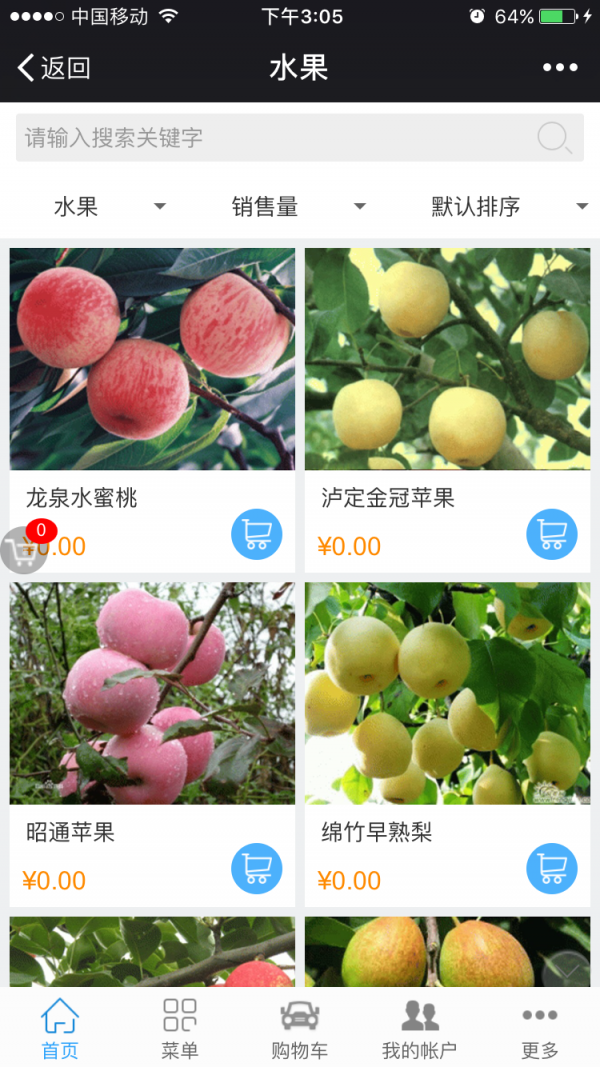This screenshot has height=1067, width=600.
Task: Switch to the 我的帐户 tab
Action: coord(420,1028)
